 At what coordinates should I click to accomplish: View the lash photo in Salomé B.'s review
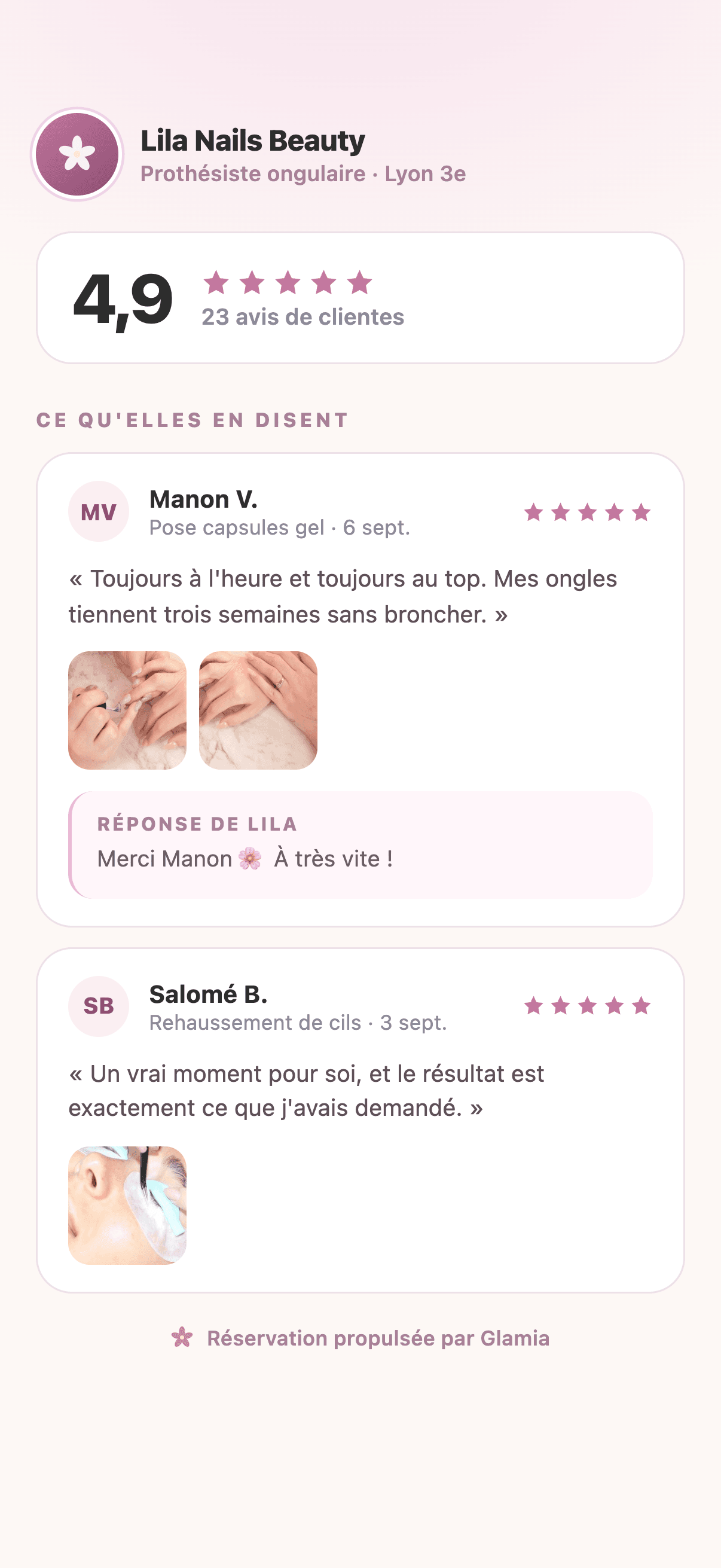click(x=127, y=1205)
